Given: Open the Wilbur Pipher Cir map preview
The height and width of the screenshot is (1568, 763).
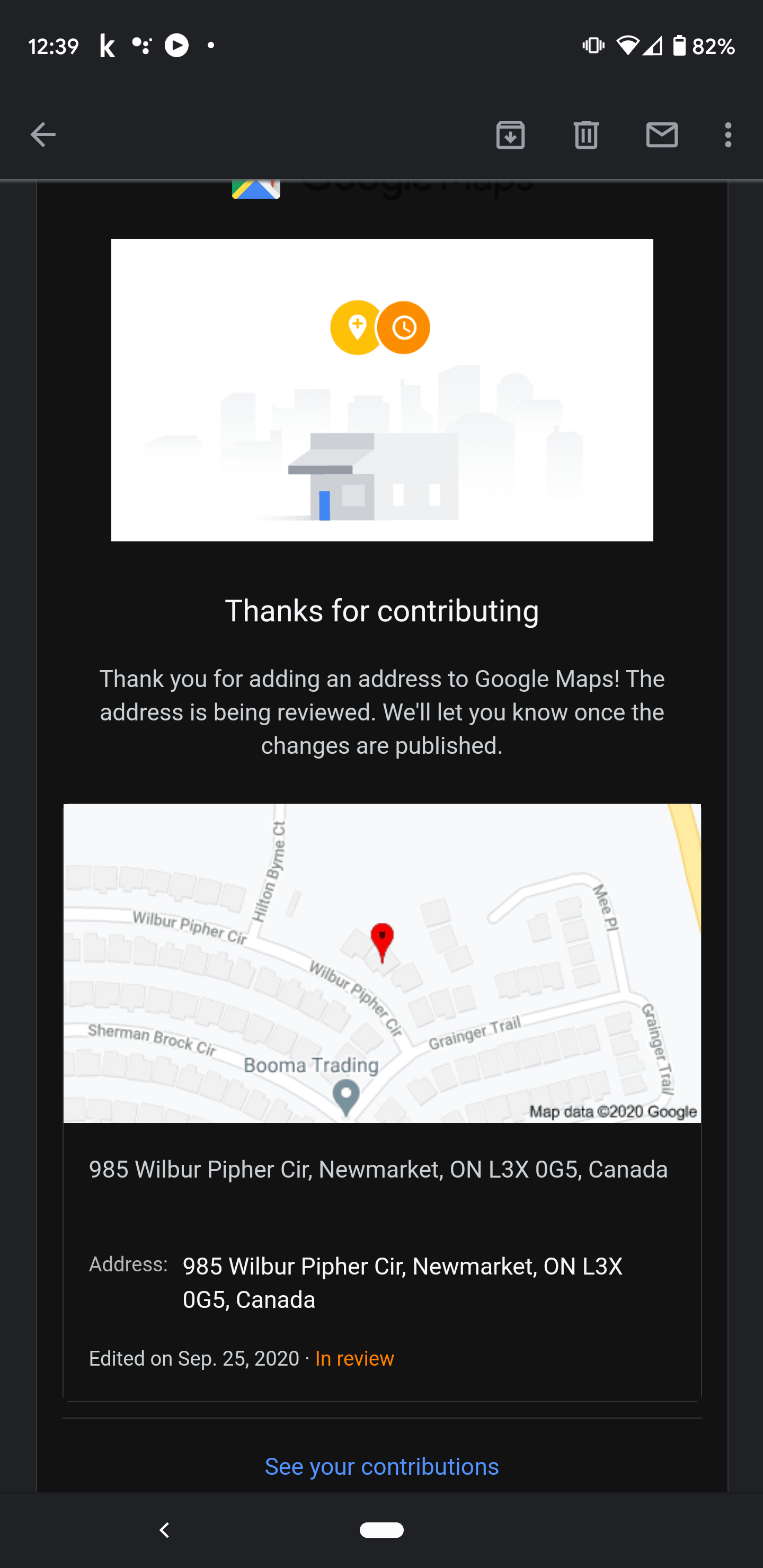Looking at the screenshot, I should pos(382,963).
